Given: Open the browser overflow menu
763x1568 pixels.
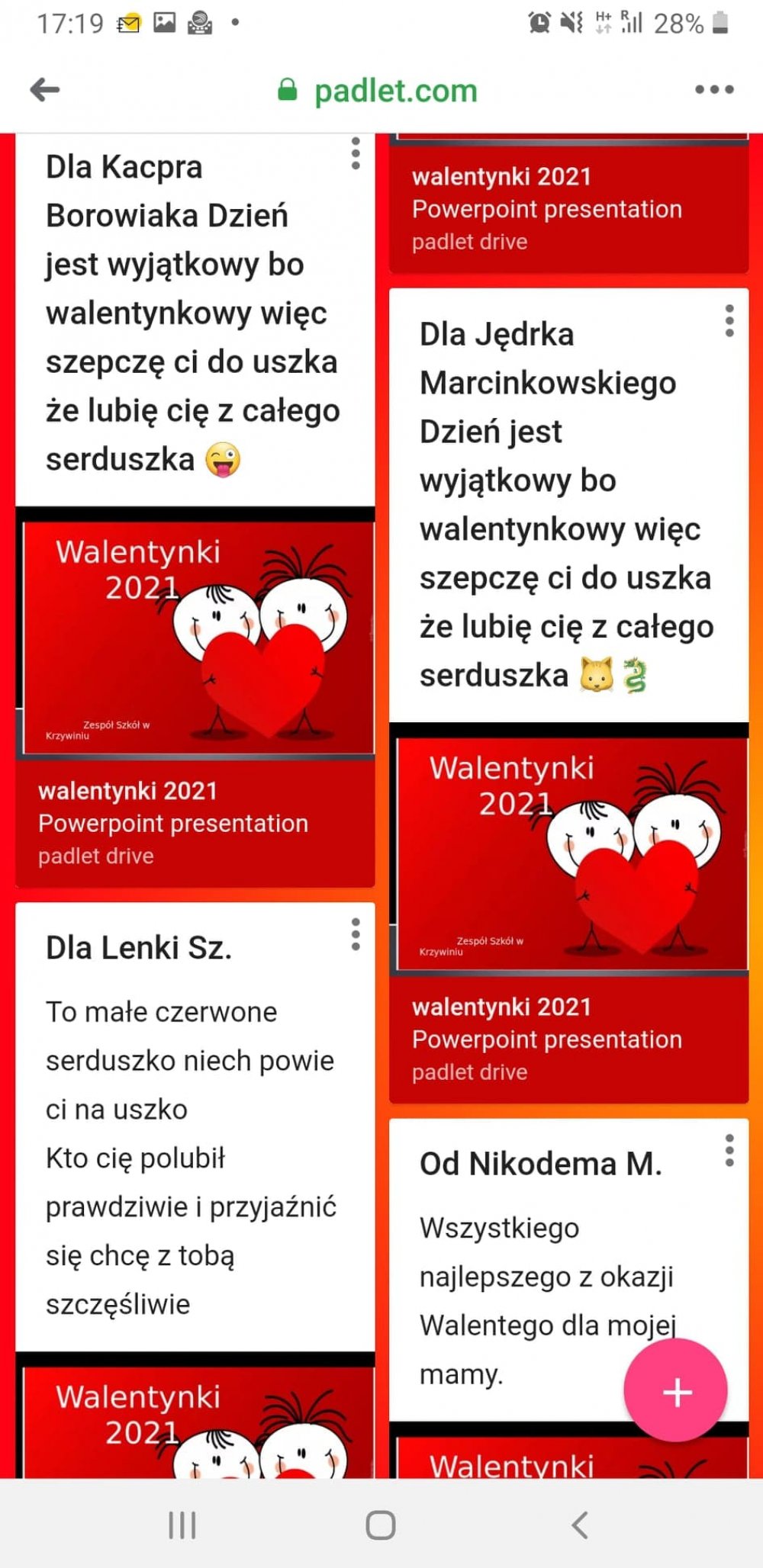Looking at the screenshot, I should (714, 90).
